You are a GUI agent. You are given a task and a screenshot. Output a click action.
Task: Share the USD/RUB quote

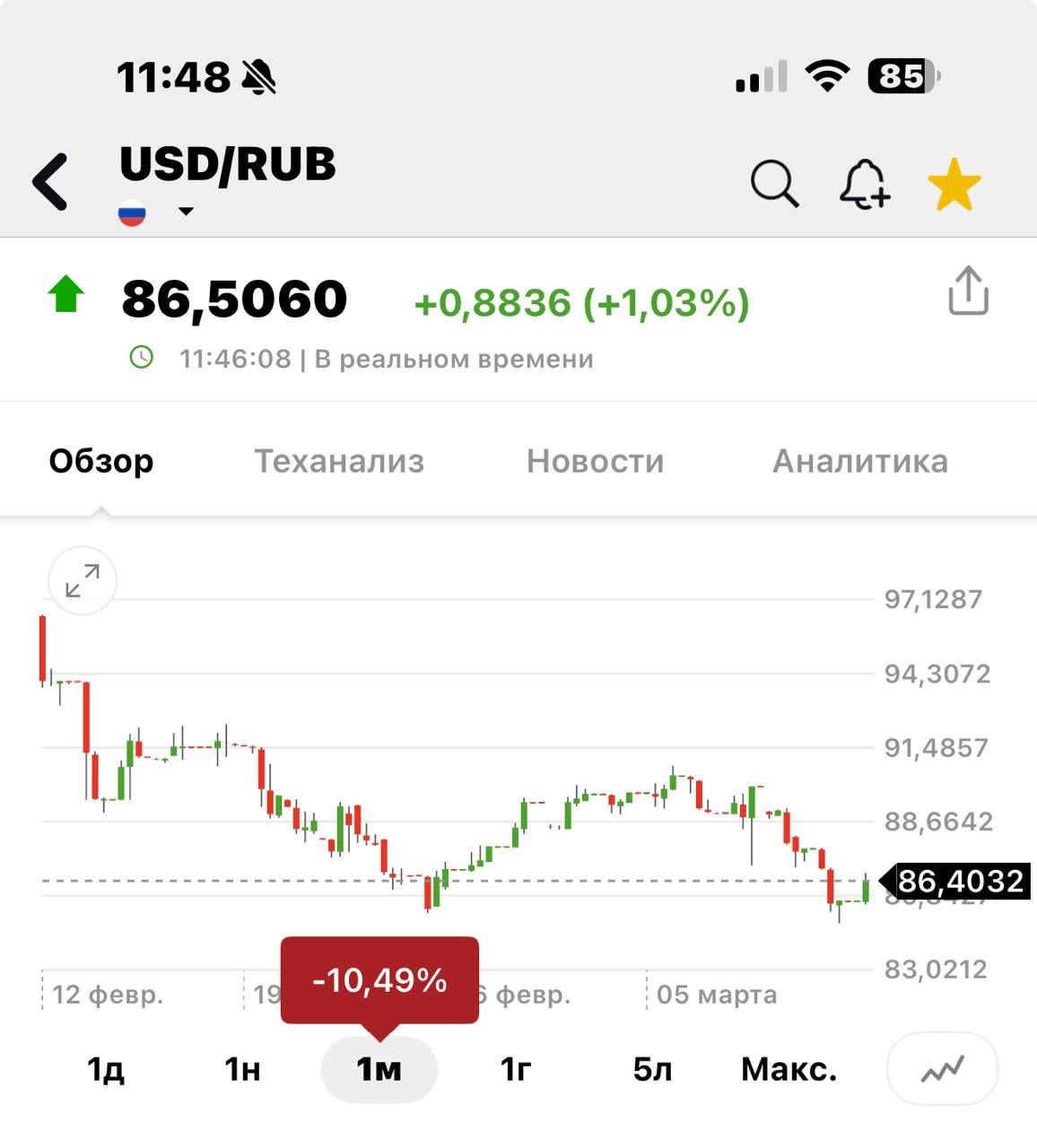click(x=968, y=291)
